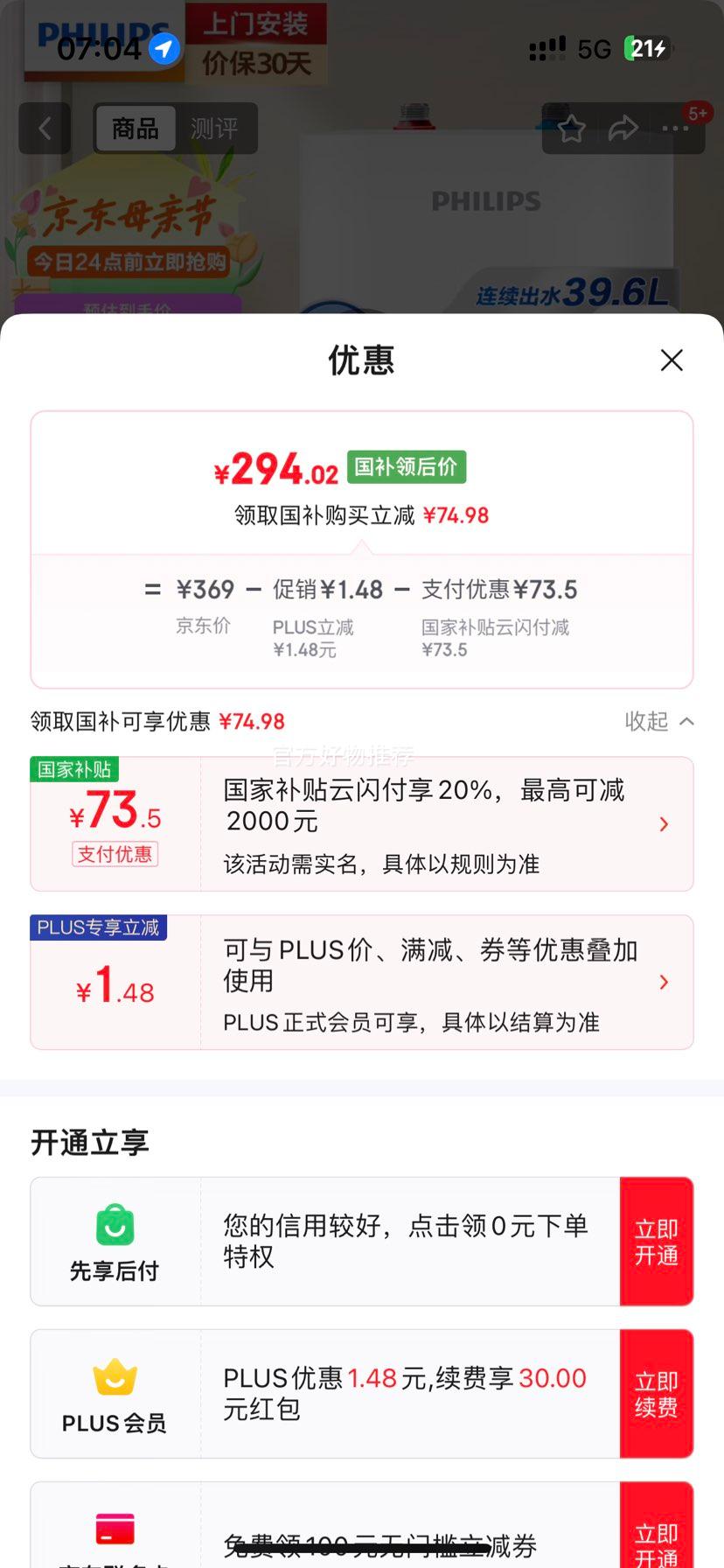724x1568 pixels.
Task: Switch to the 测评 tab
Action: tap(214, 129)
